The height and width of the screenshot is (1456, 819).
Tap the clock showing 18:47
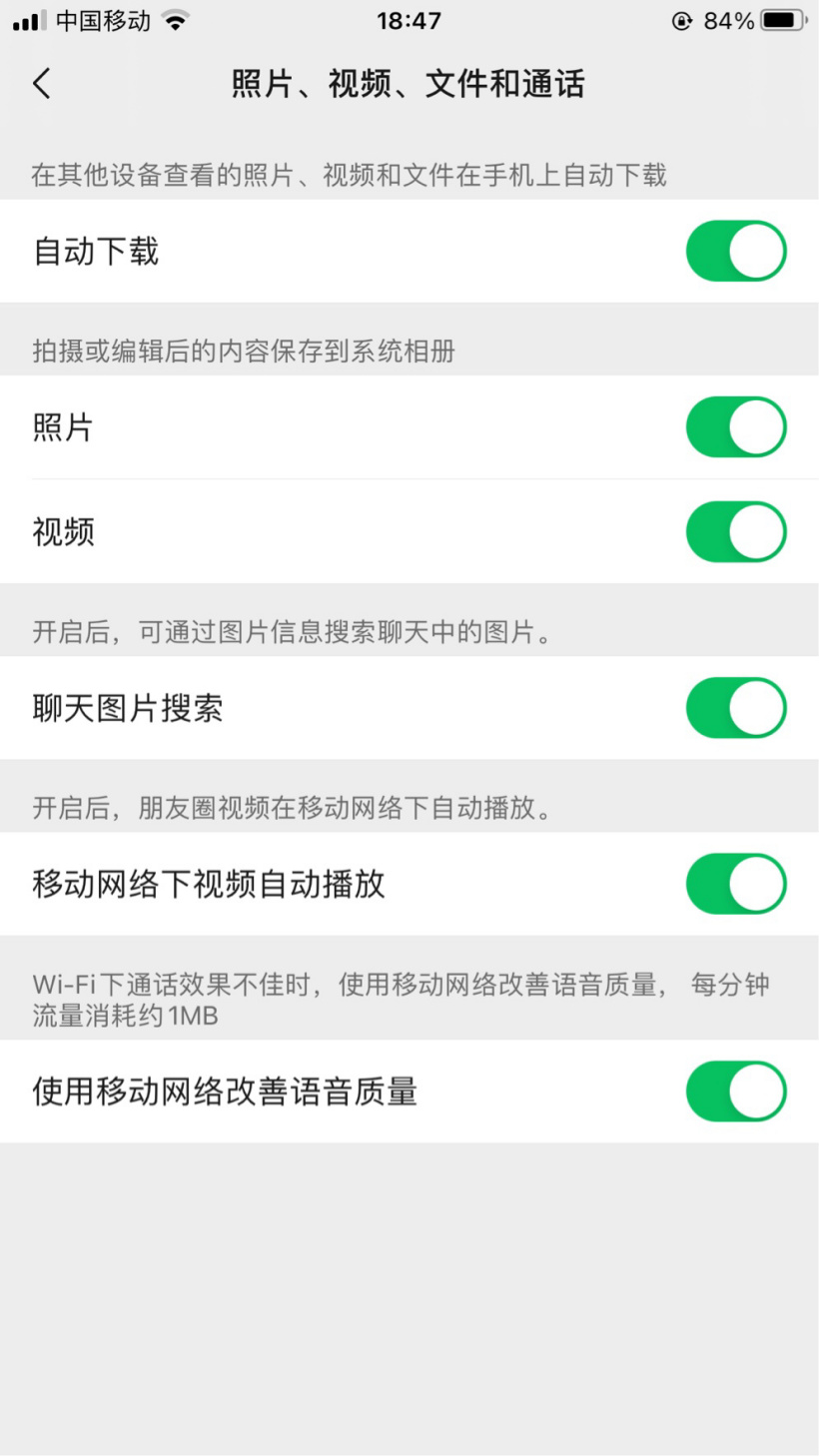[409, 20]
